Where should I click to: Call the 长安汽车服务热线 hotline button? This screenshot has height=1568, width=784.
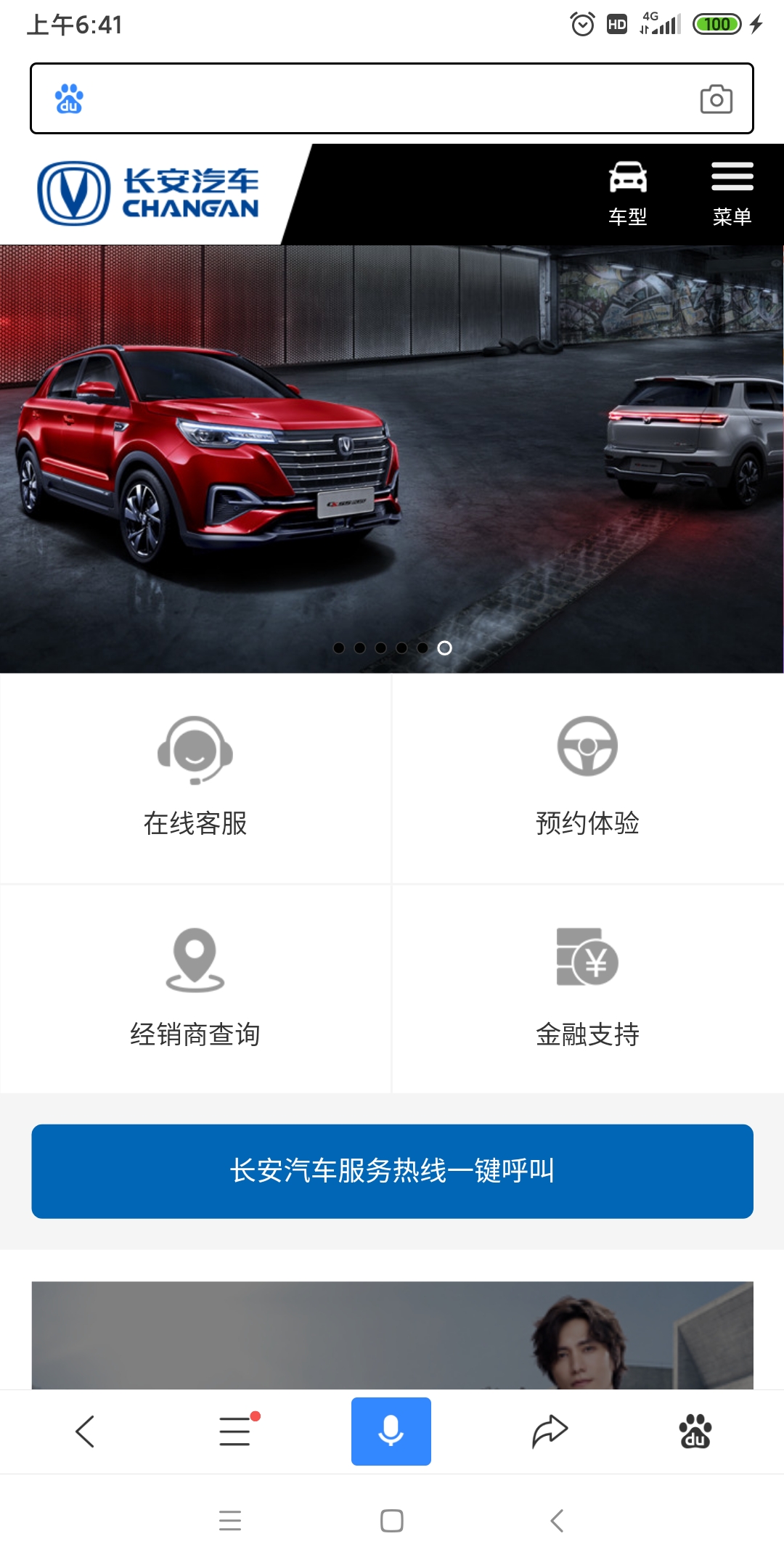point(392,1171)
